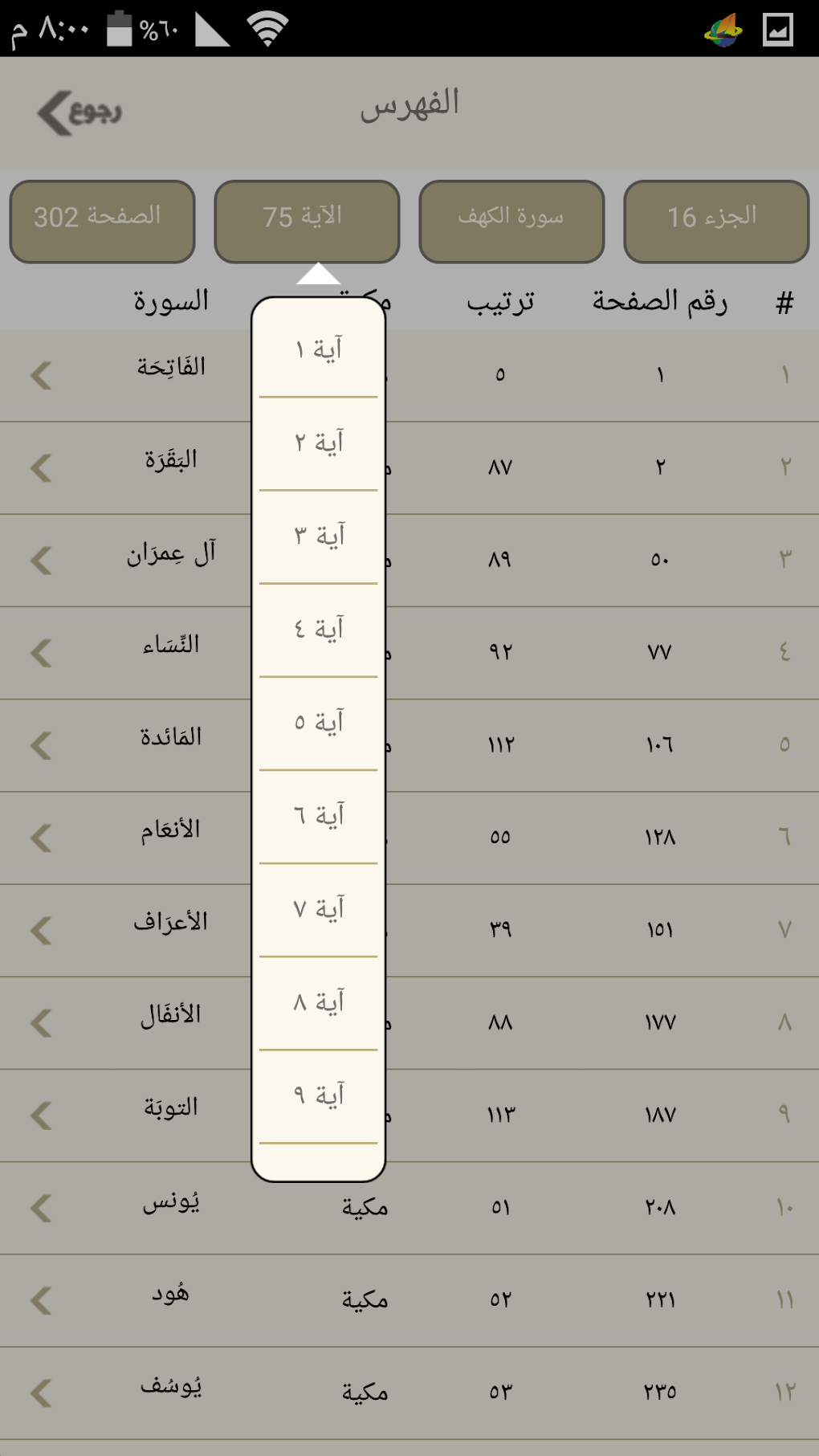This screenshot has height=1456, width=819.
Task: Choose آية ٨ from the dropdown
Action: click(x=319, y=1002)
